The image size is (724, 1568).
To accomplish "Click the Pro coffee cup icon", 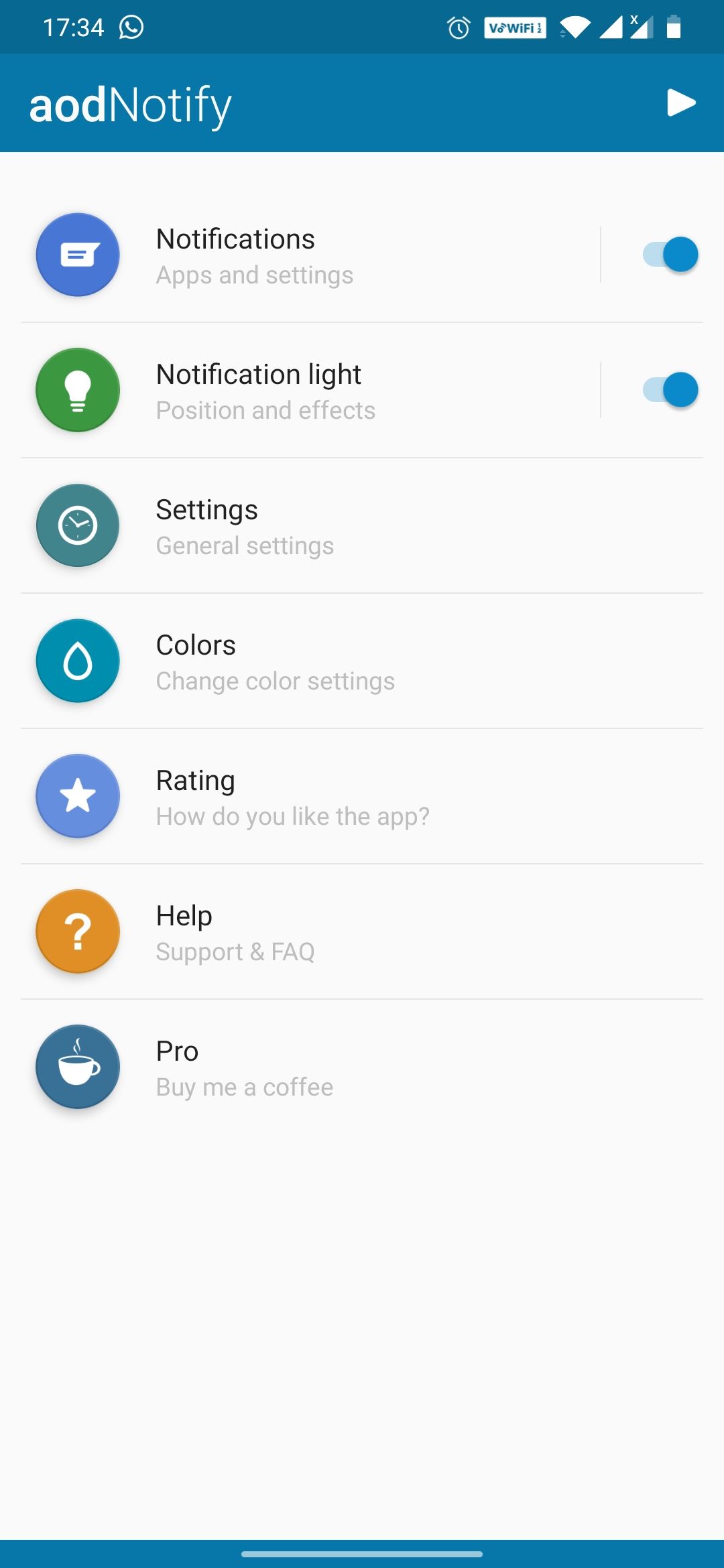I will [77, 1067].
